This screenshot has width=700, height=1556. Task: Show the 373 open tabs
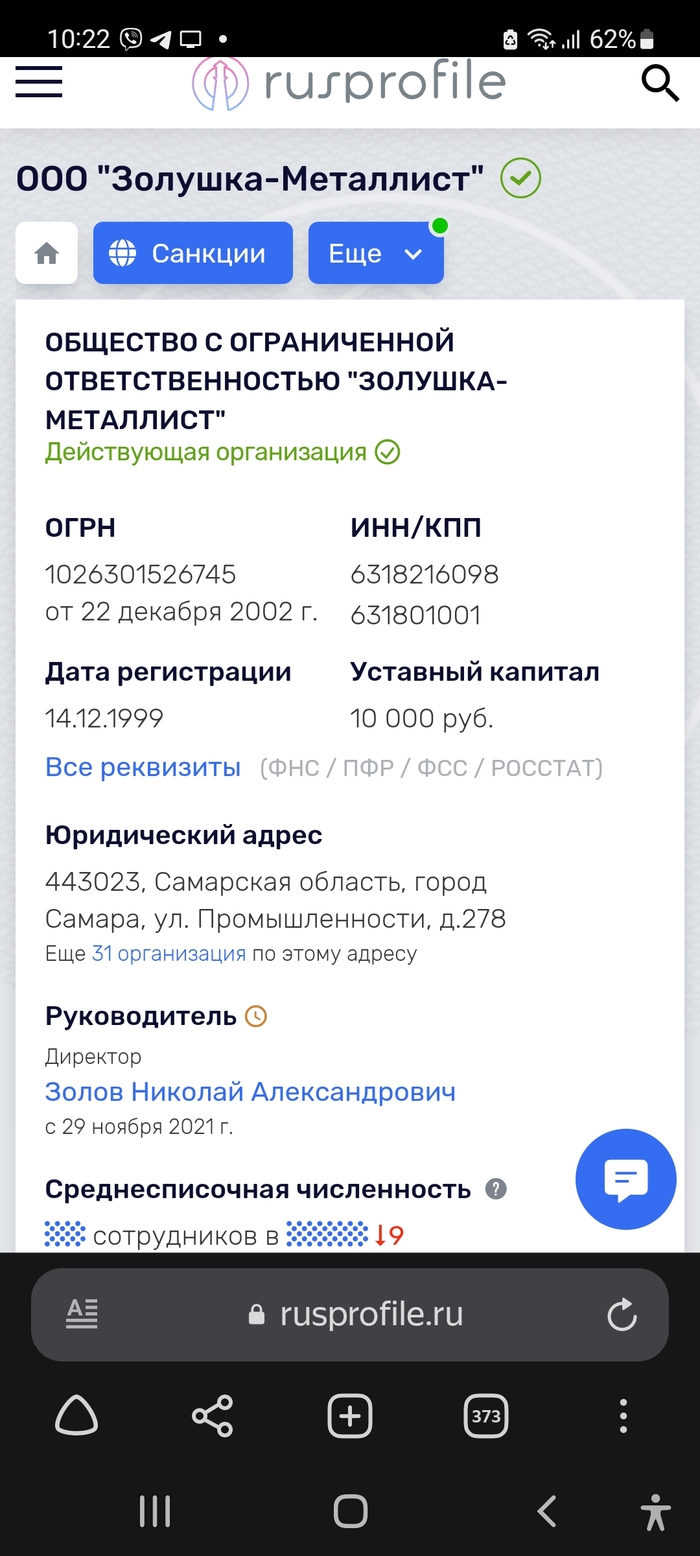486,1416
